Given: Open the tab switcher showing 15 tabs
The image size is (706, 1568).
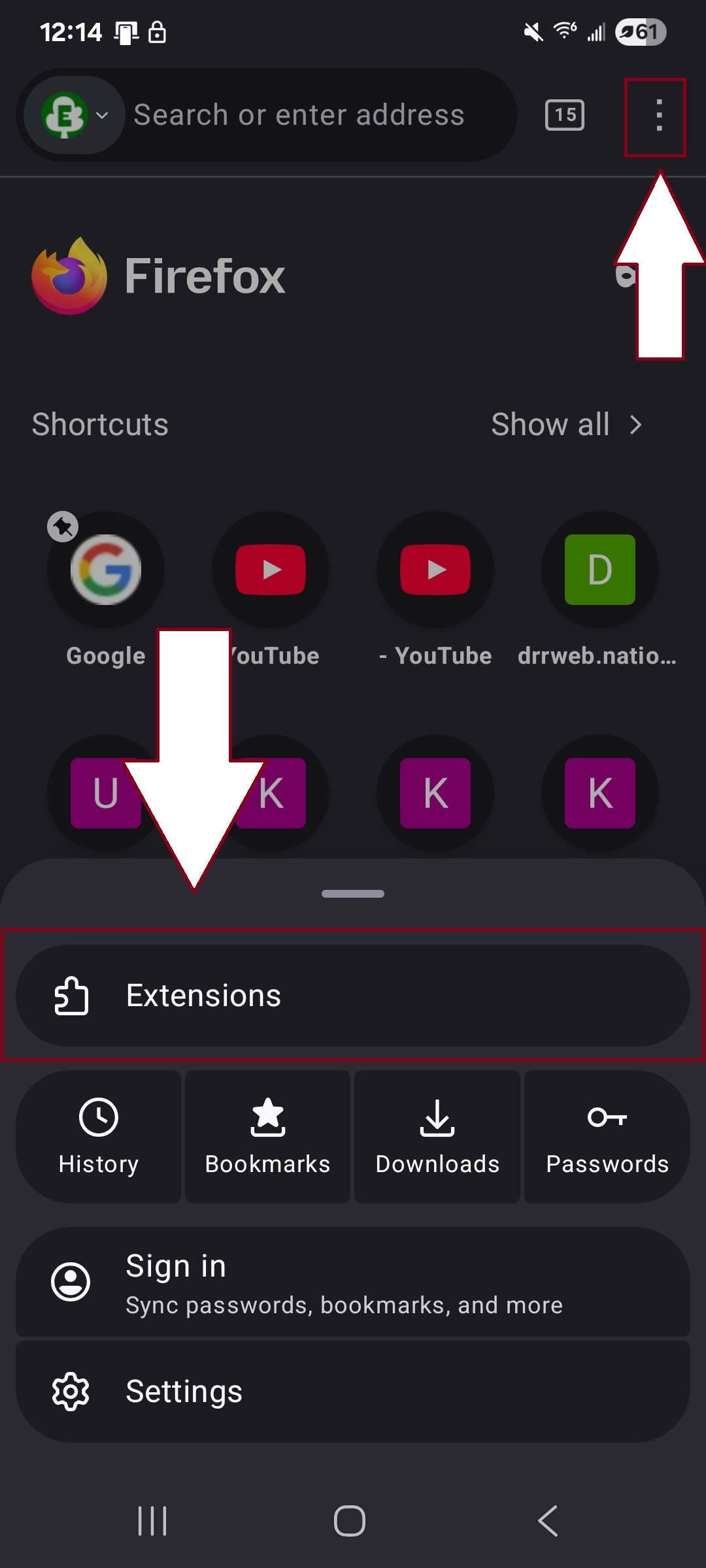Looking at the screenshot, I should [x=565, y=116].
